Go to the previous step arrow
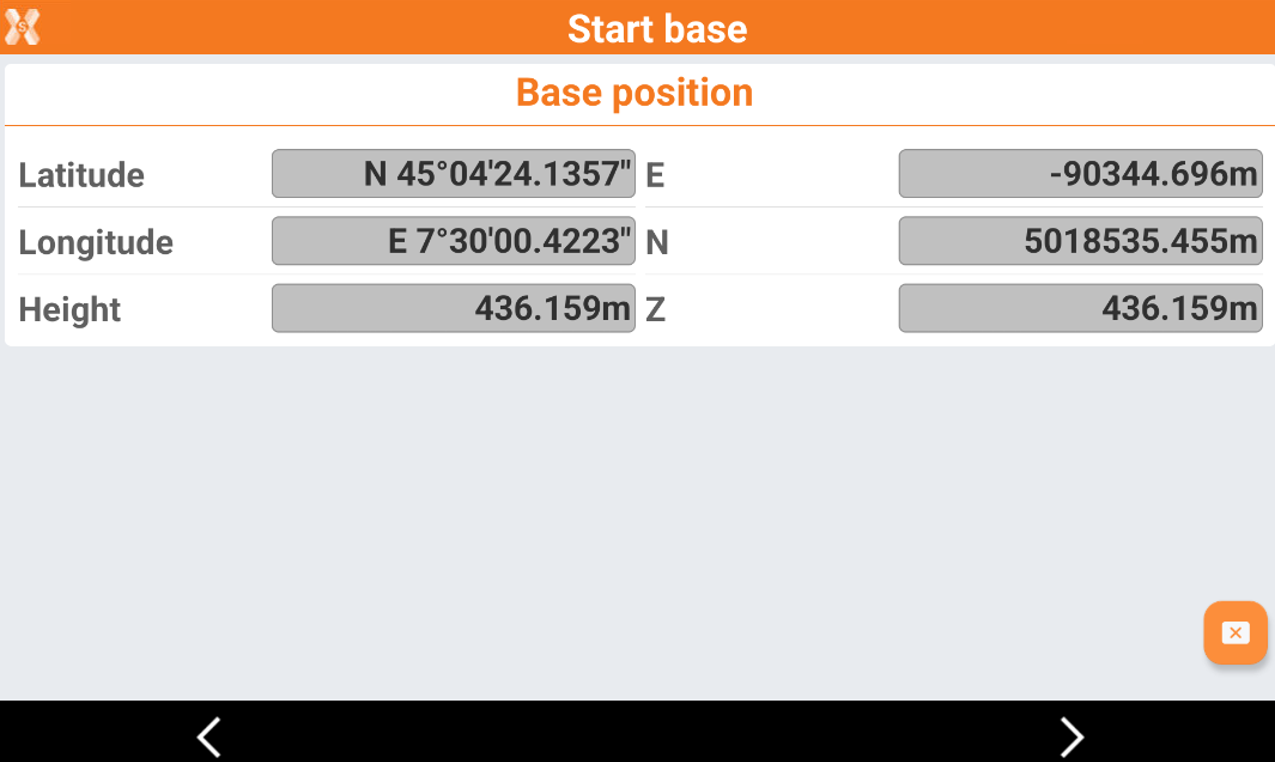 [209, 737]
